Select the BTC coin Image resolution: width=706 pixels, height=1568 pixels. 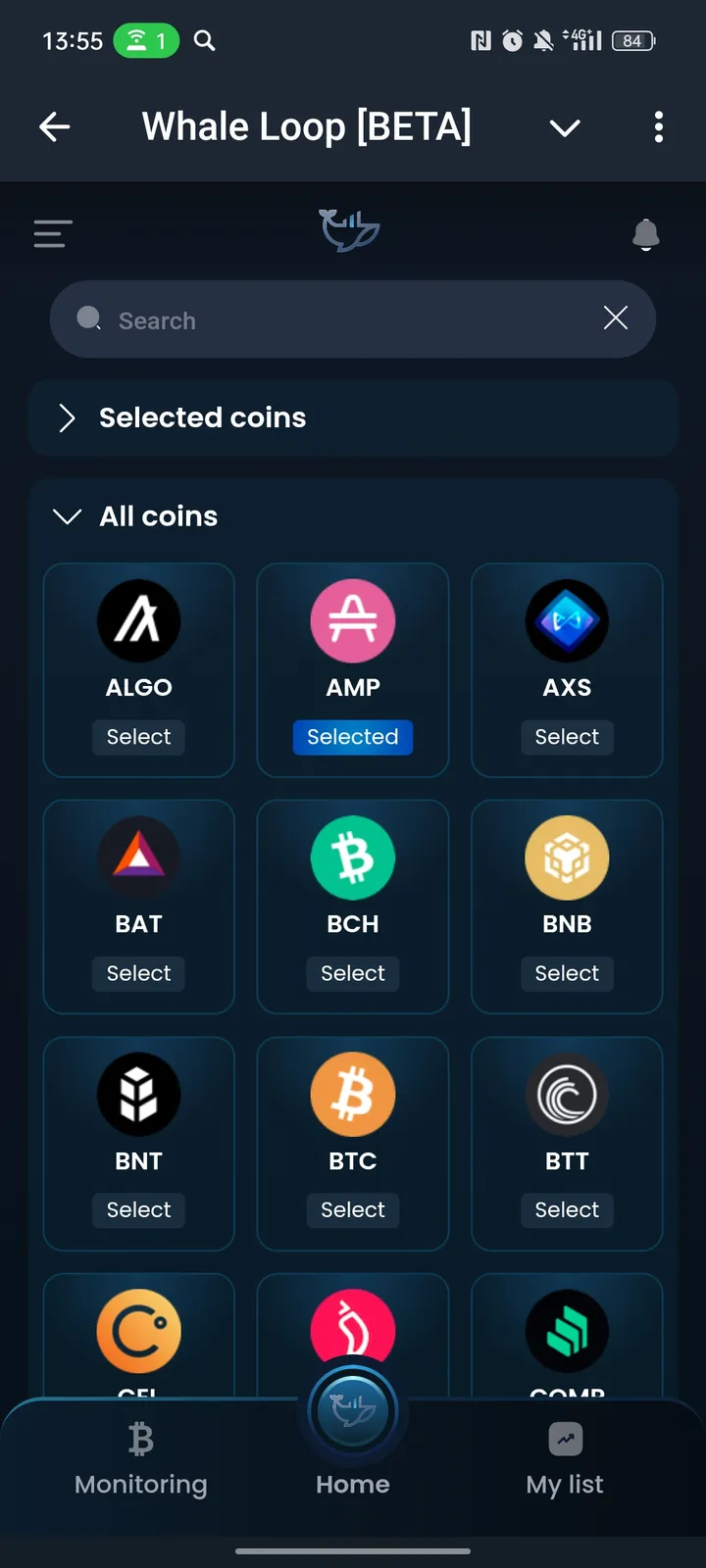(x=353, y=1209)
